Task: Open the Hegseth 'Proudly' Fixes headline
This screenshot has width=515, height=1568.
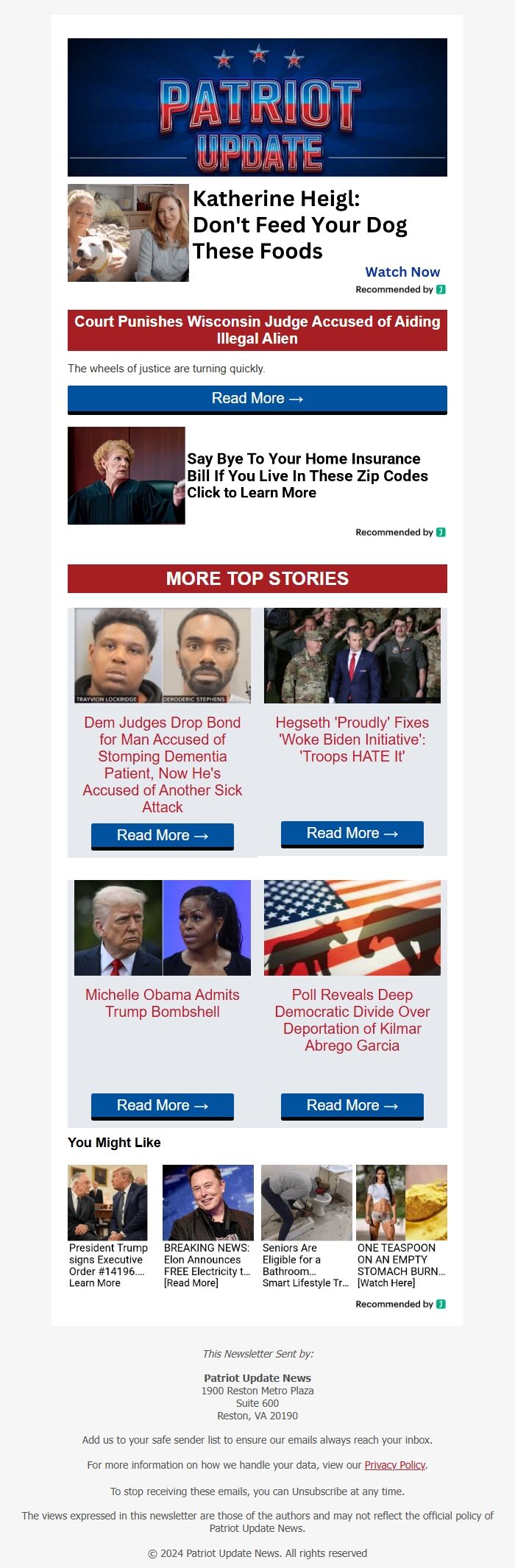Action: [x=352, y=739]
